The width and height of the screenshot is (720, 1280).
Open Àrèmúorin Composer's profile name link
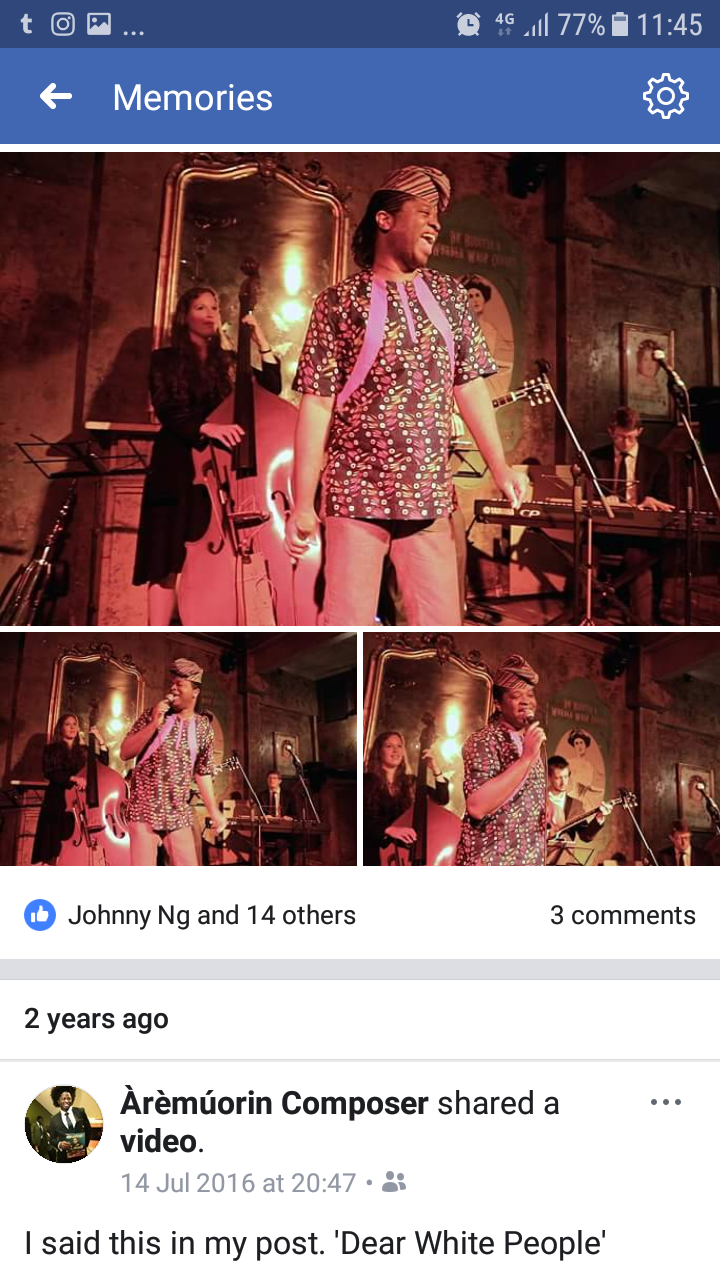click(x=274, y=1103)
